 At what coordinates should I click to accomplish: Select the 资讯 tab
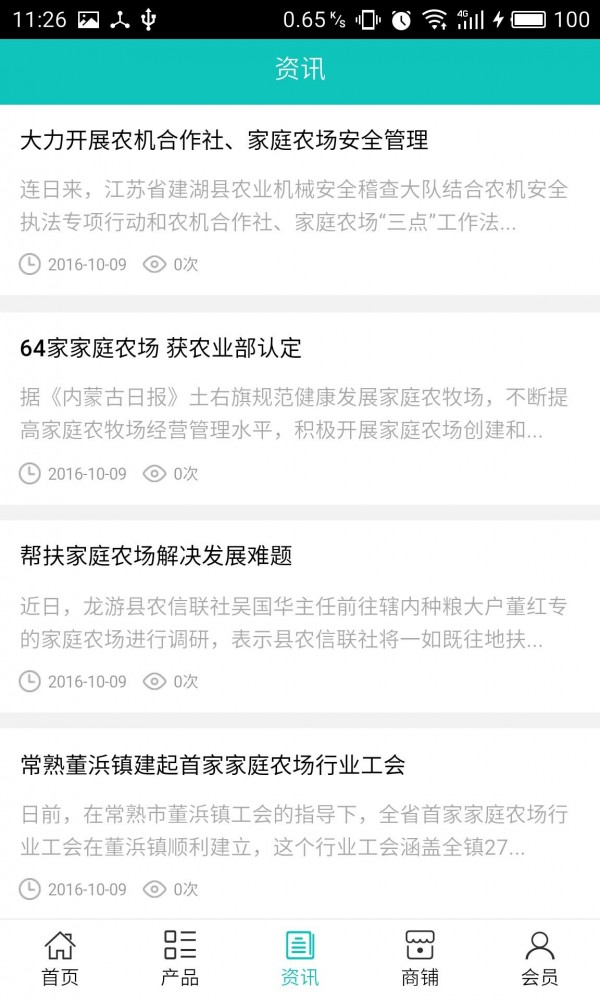[x=300, y=958]
